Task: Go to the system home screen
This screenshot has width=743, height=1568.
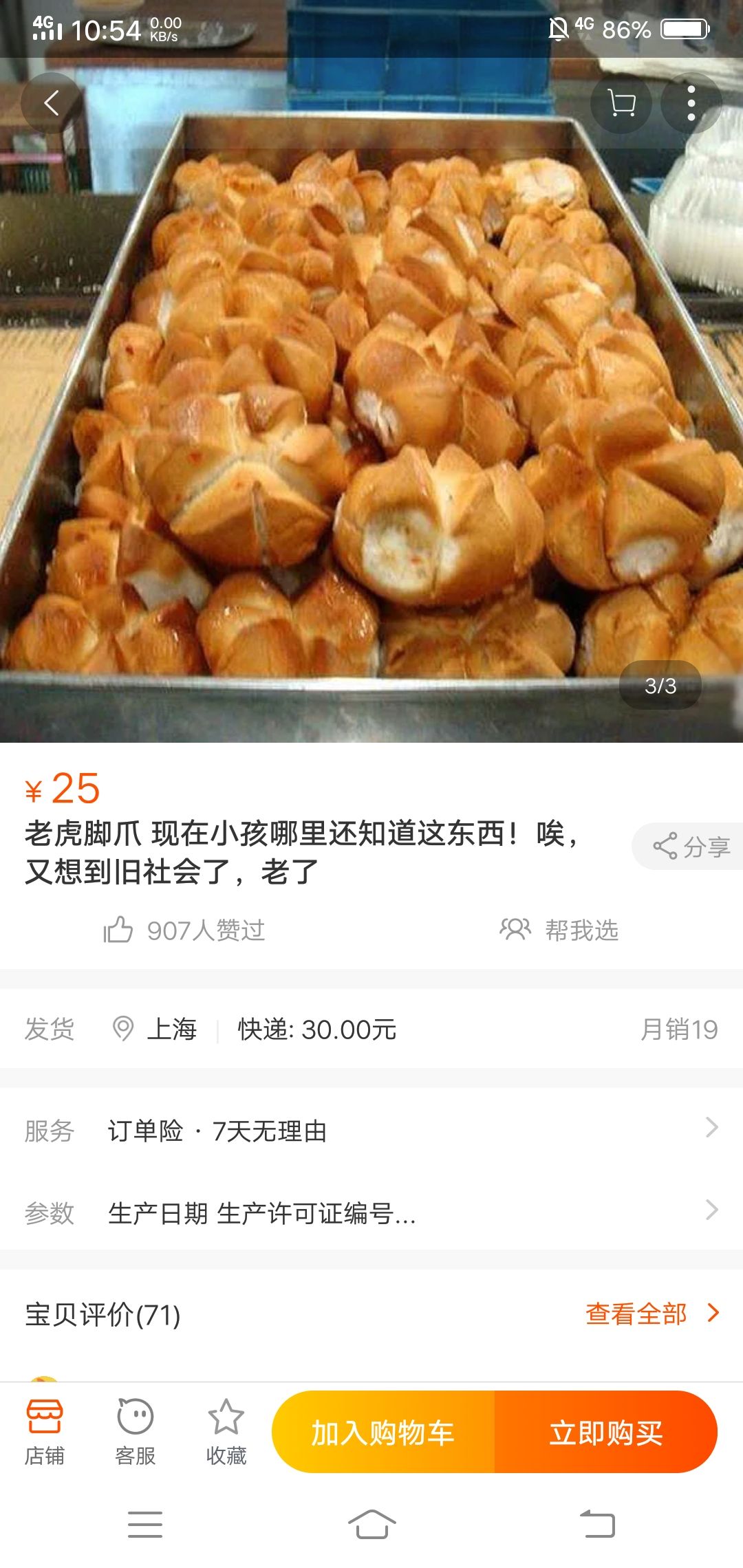Action: point(371,1524)
